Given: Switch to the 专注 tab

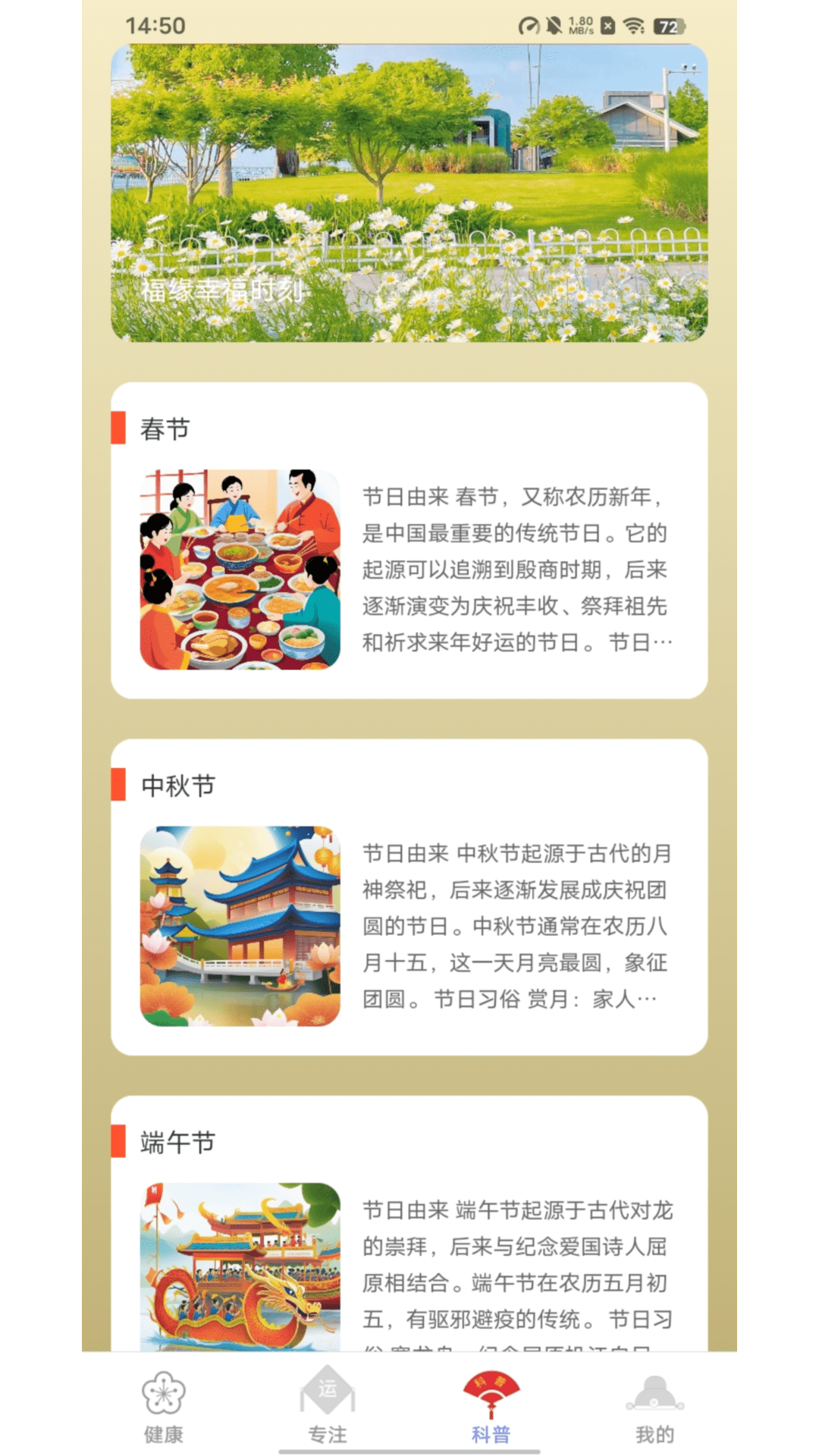Looking at the screenshot, I should [x=328, y=1407].
